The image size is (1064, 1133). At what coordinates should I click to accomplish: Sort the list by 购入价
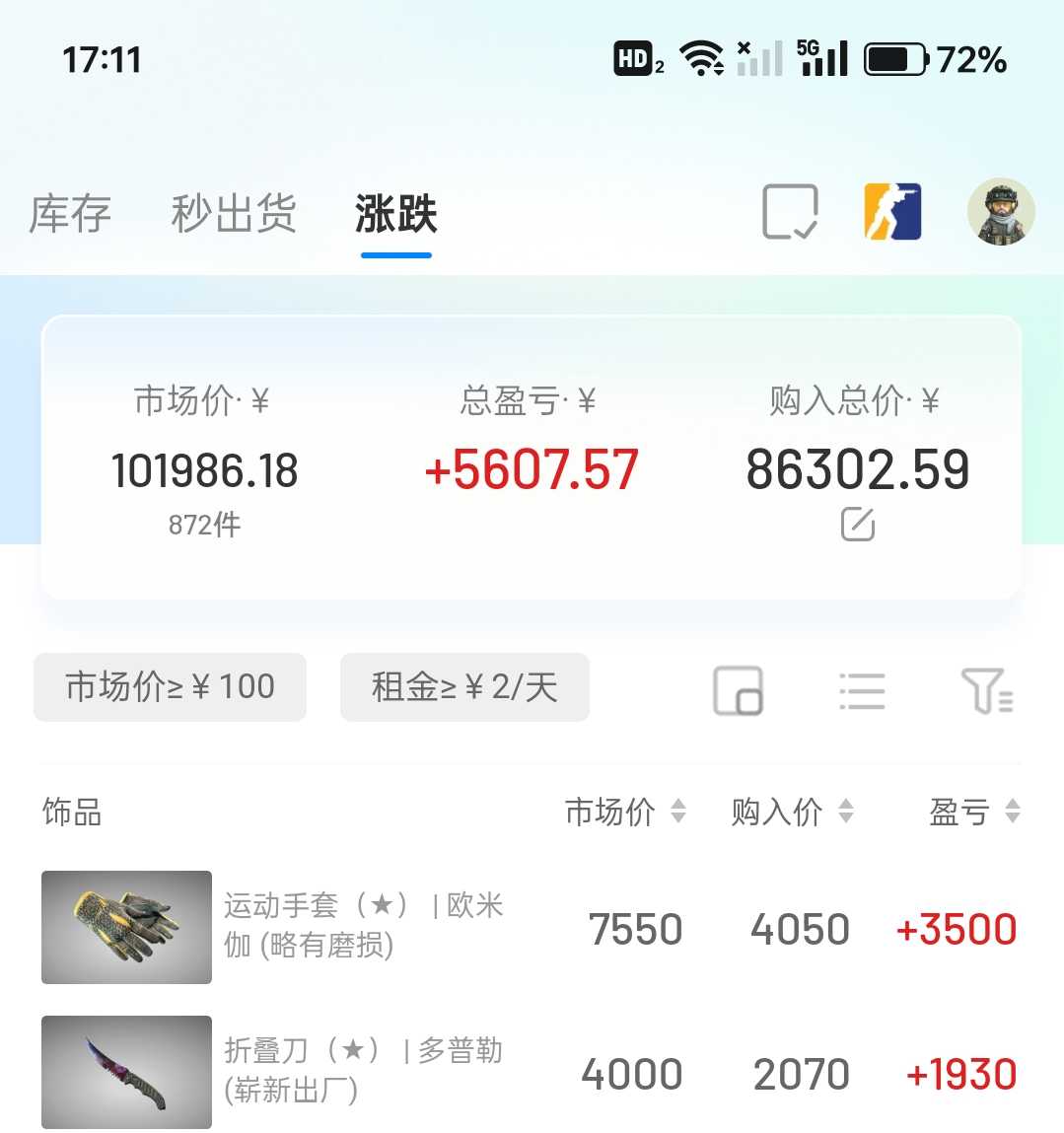[x=792, y=812]
